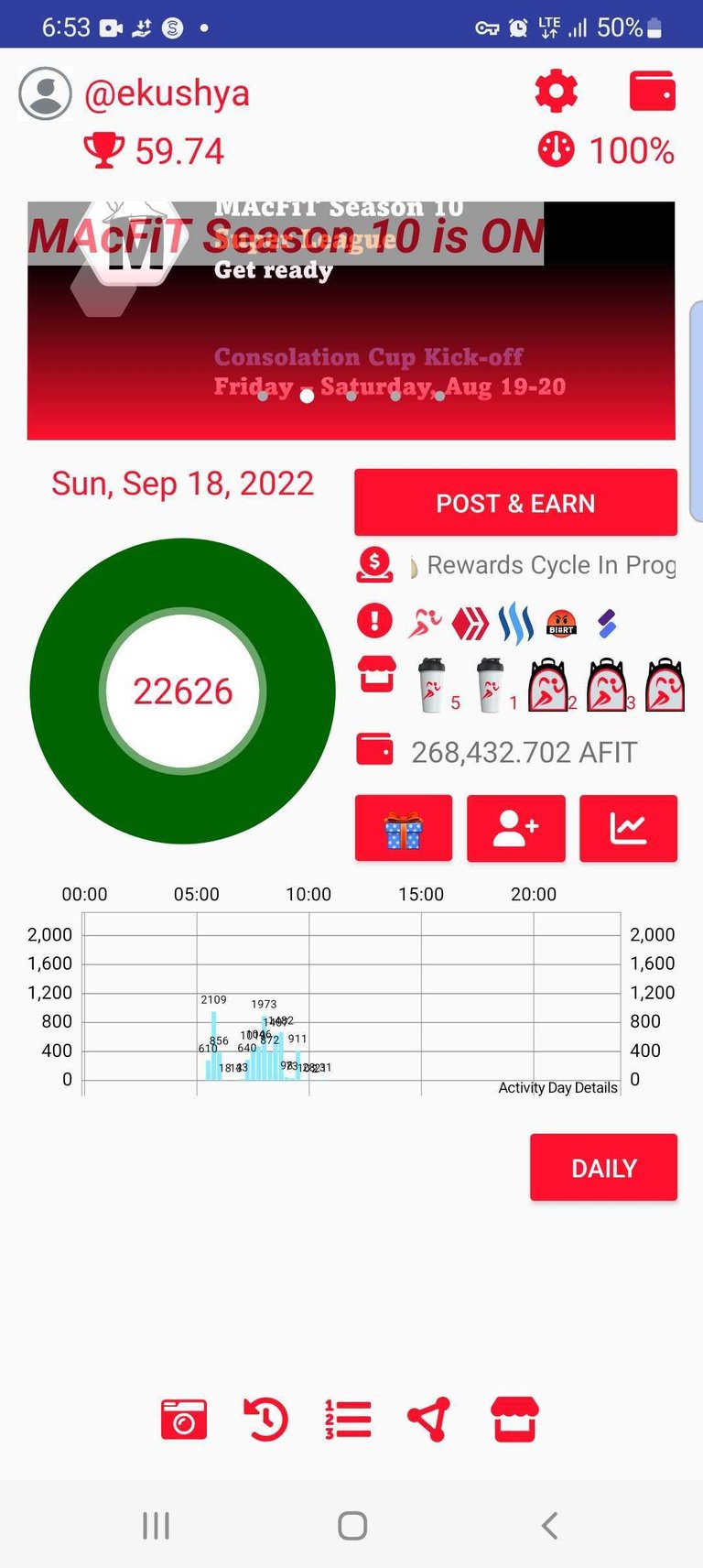Open the market store icon at bottom
The image size is (703, 1568).
[515, 1420]
